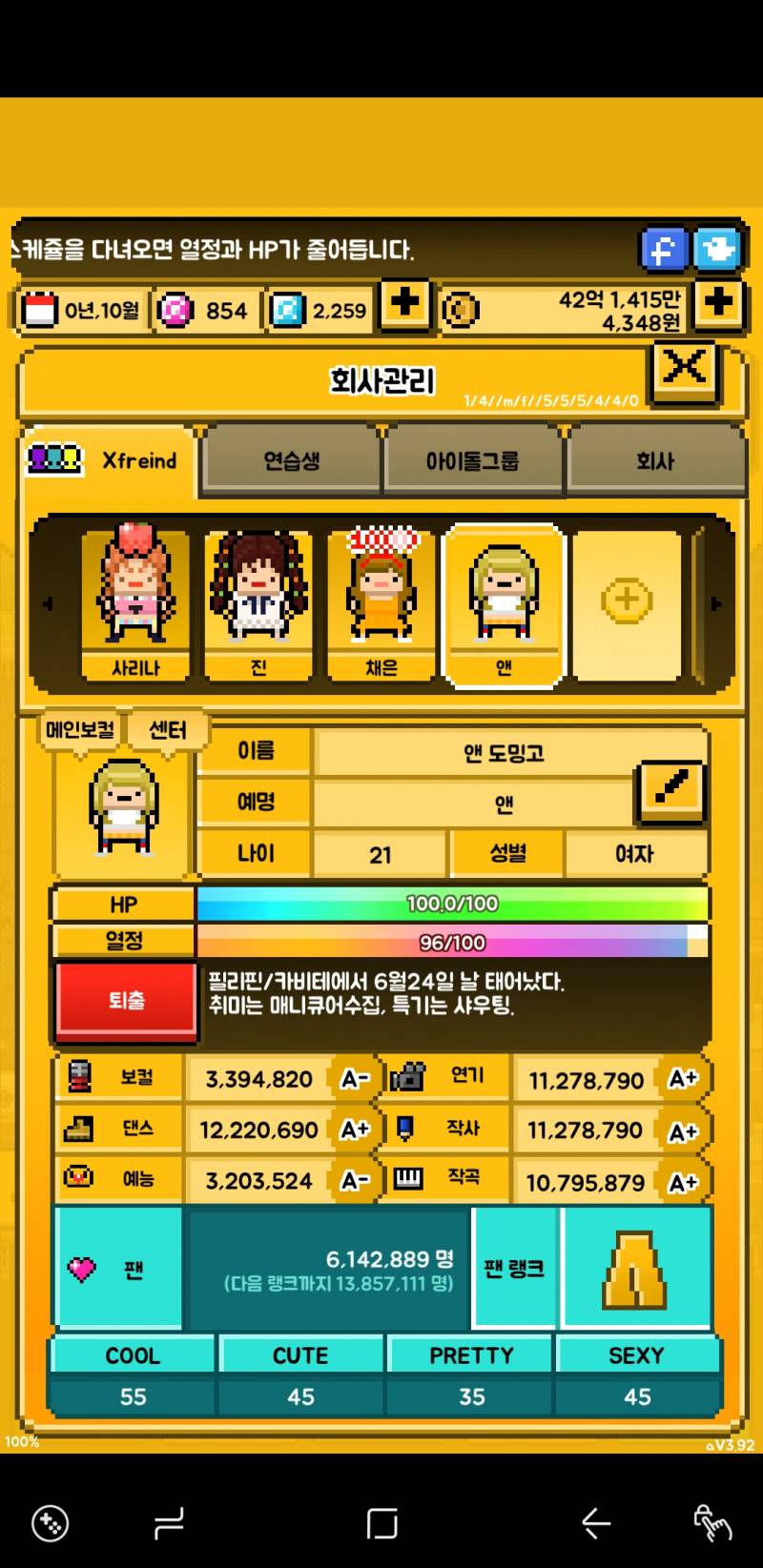Open the pencil edit icon beside 앤's name
The image size is (763, 1568).
[670, 791]
